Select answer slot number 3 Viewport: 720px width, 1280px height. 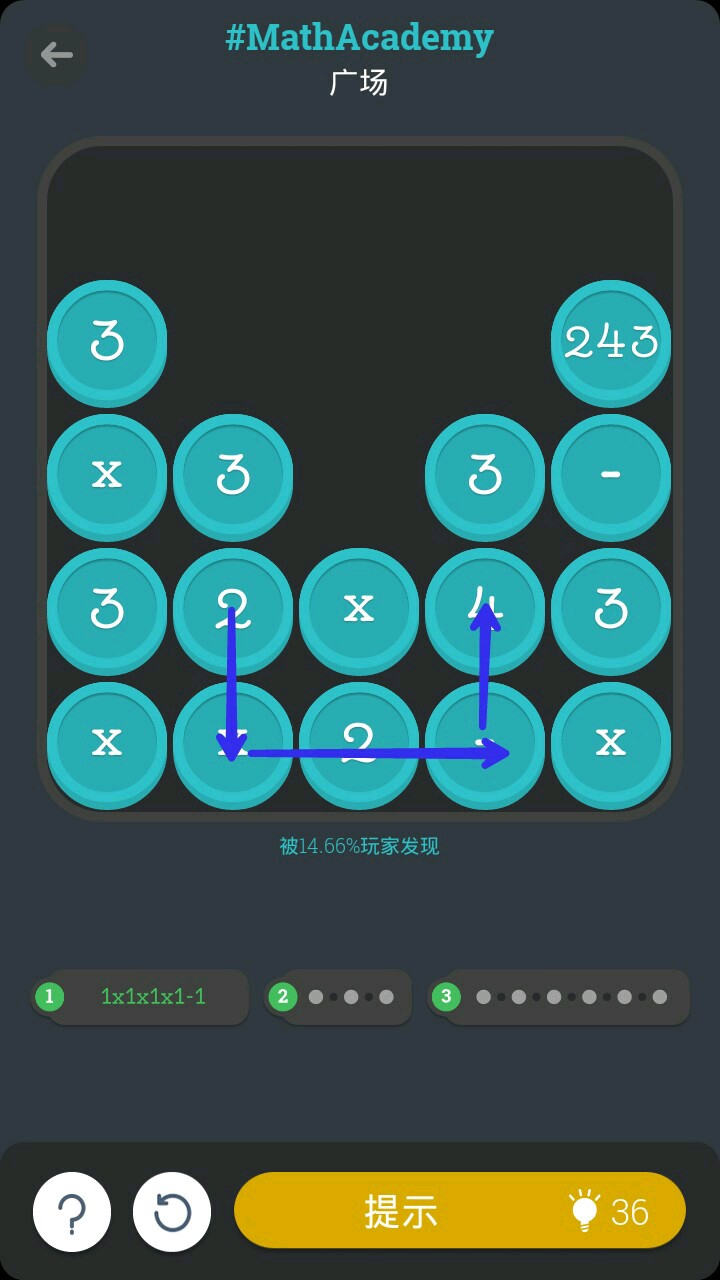559,997
